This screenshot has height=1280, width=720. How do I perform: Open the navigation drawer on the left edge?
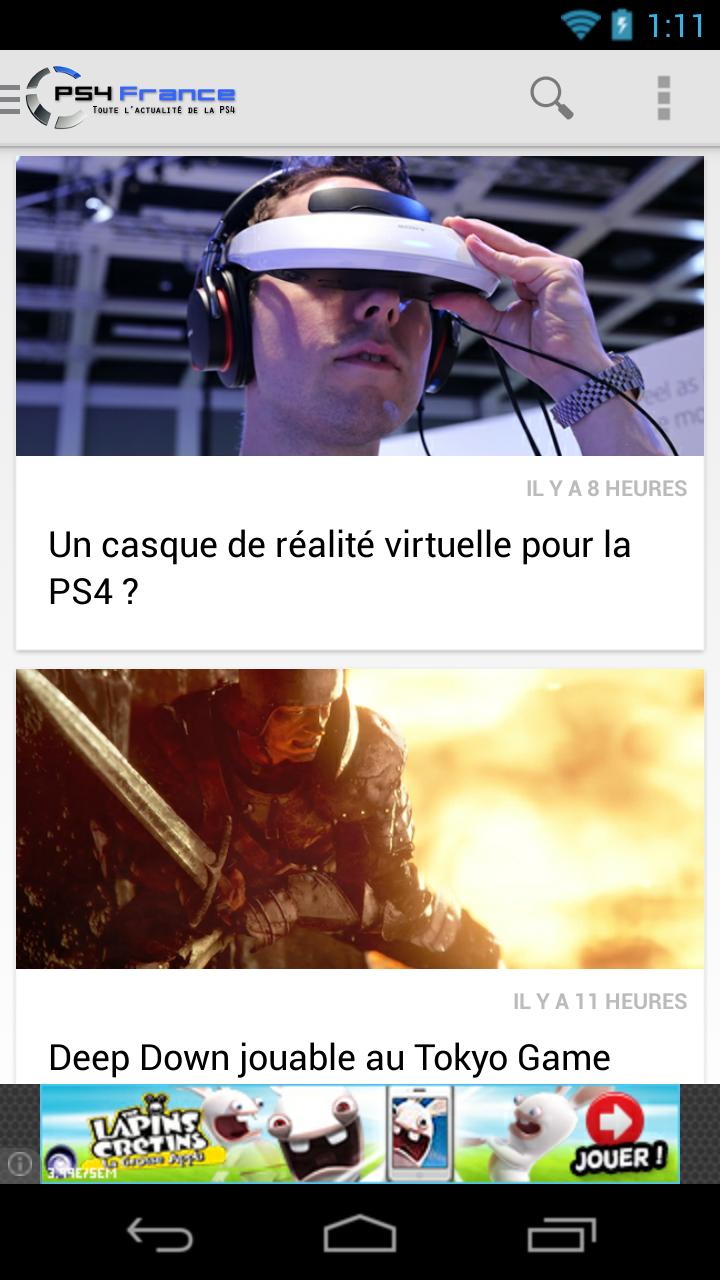[10, 97]
